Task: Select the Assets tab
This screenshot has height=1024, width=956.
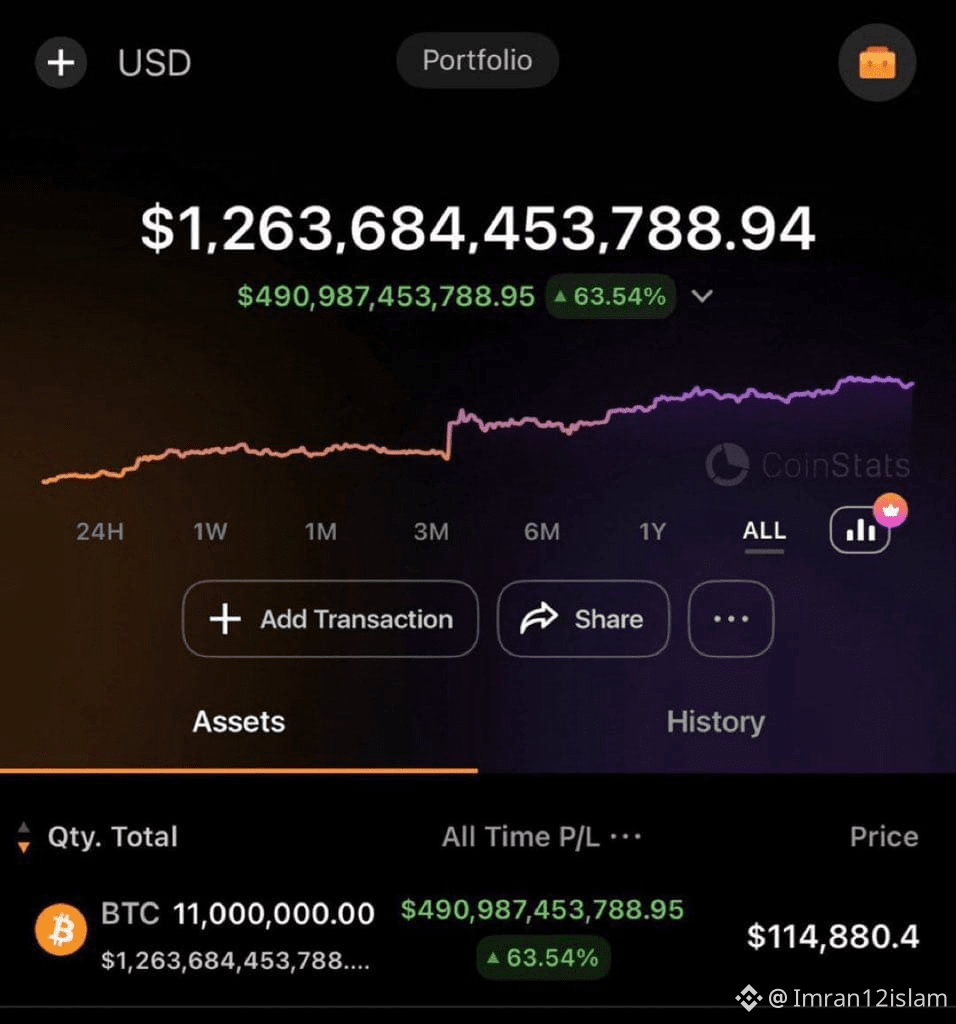Action: 238,722
